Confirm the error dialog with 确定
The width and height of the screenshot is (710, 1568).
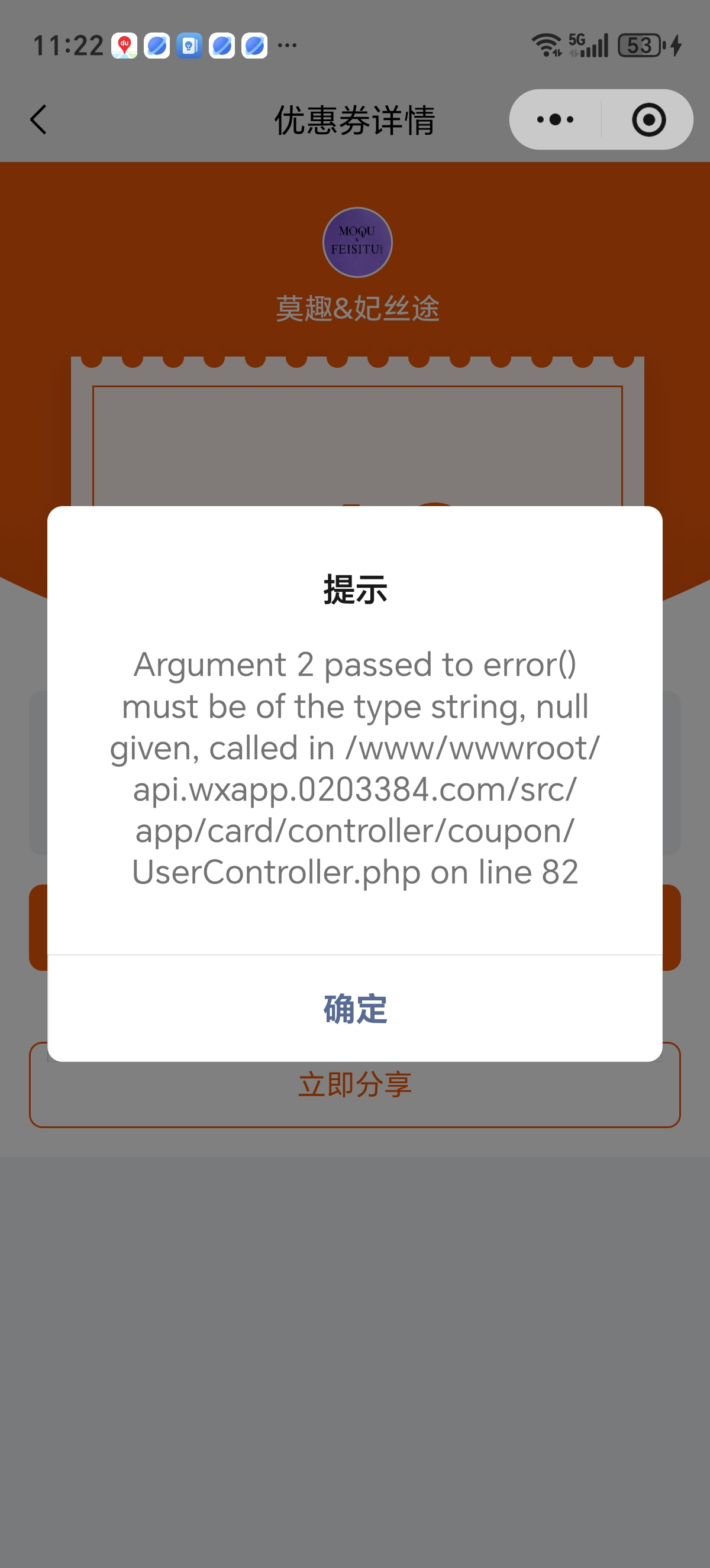click(x=355, y=1009)
